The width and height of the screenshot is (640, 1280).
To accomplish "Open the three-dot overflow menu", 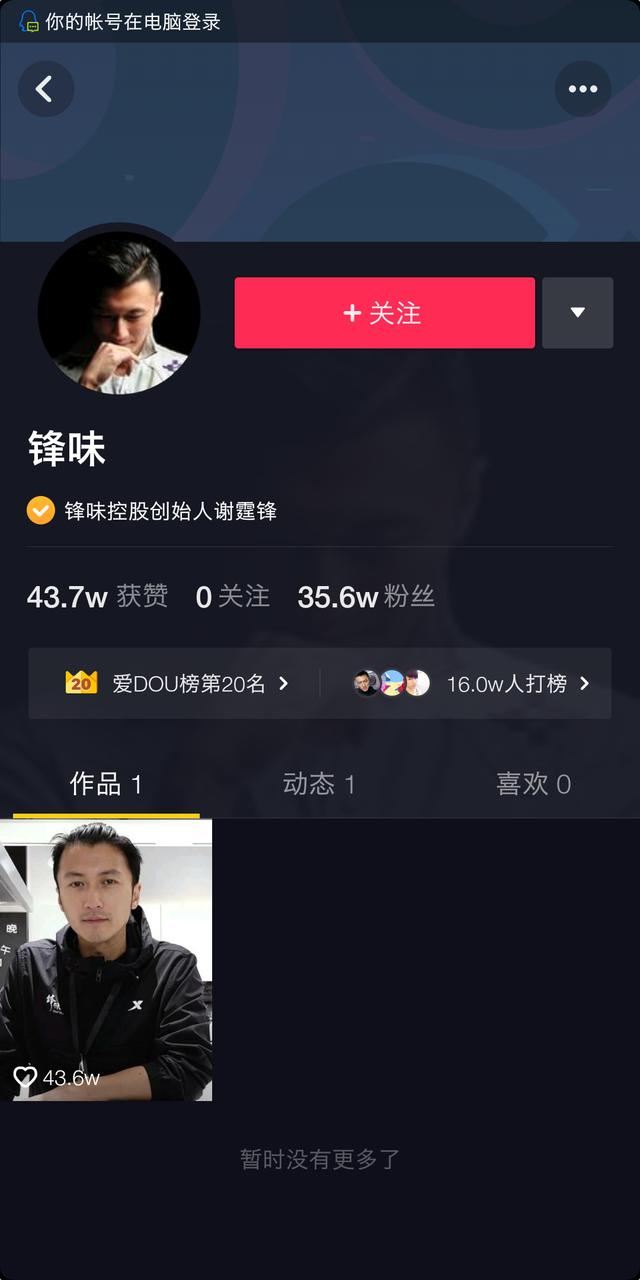I will pyautogui.click(x=583, y=89).
